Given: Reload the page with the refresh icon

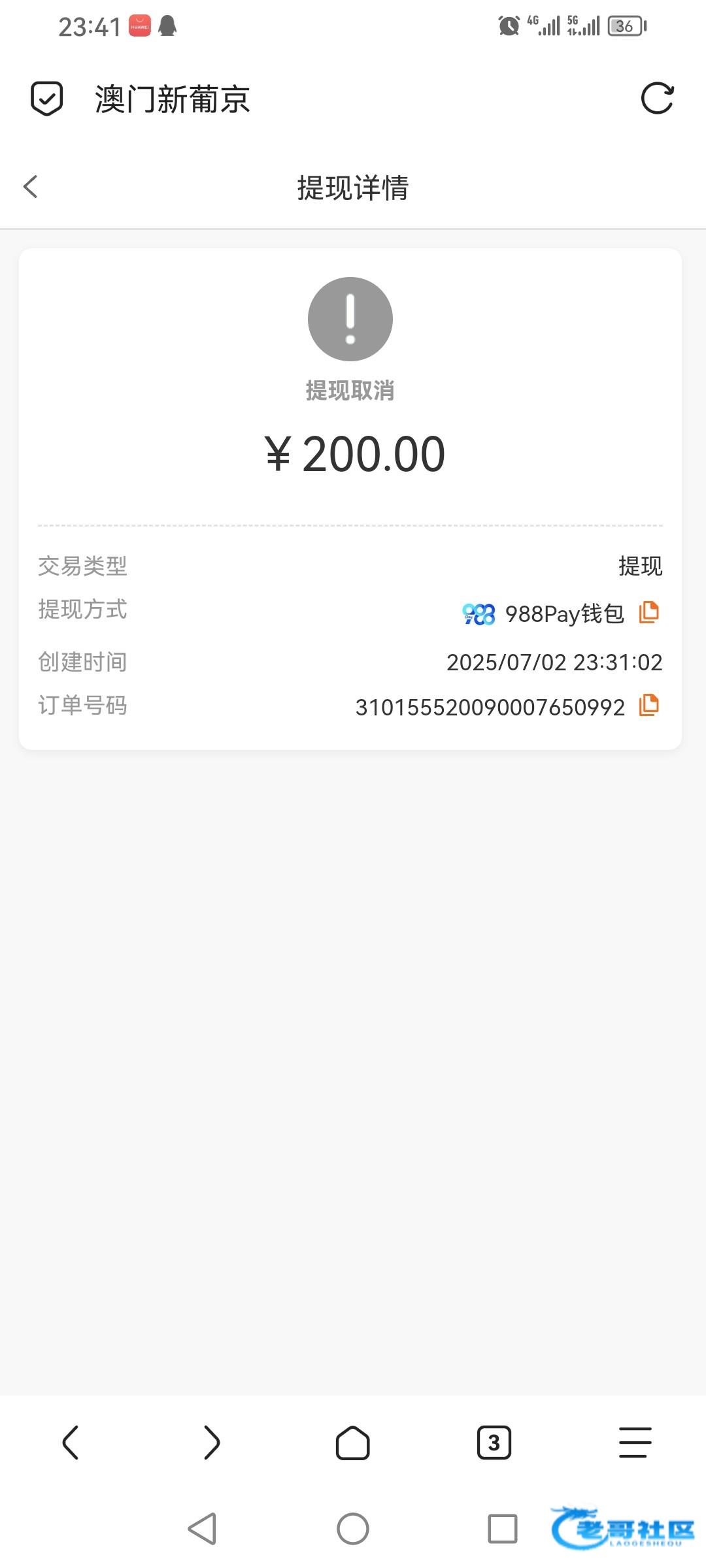Looking at the screenshot, I should tap(657, 99).
